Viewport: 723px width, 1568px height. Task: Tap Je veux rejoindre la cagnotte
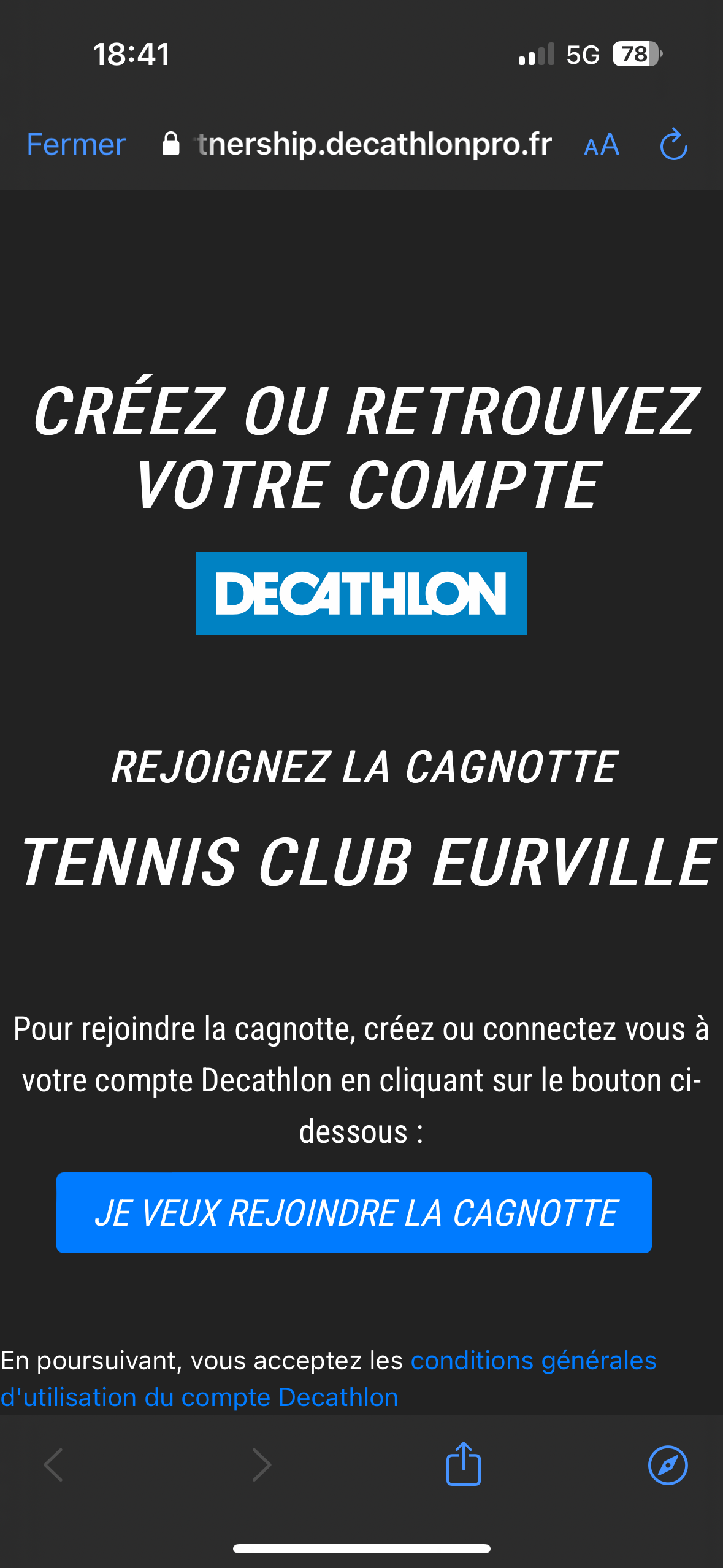[354, 1212]
